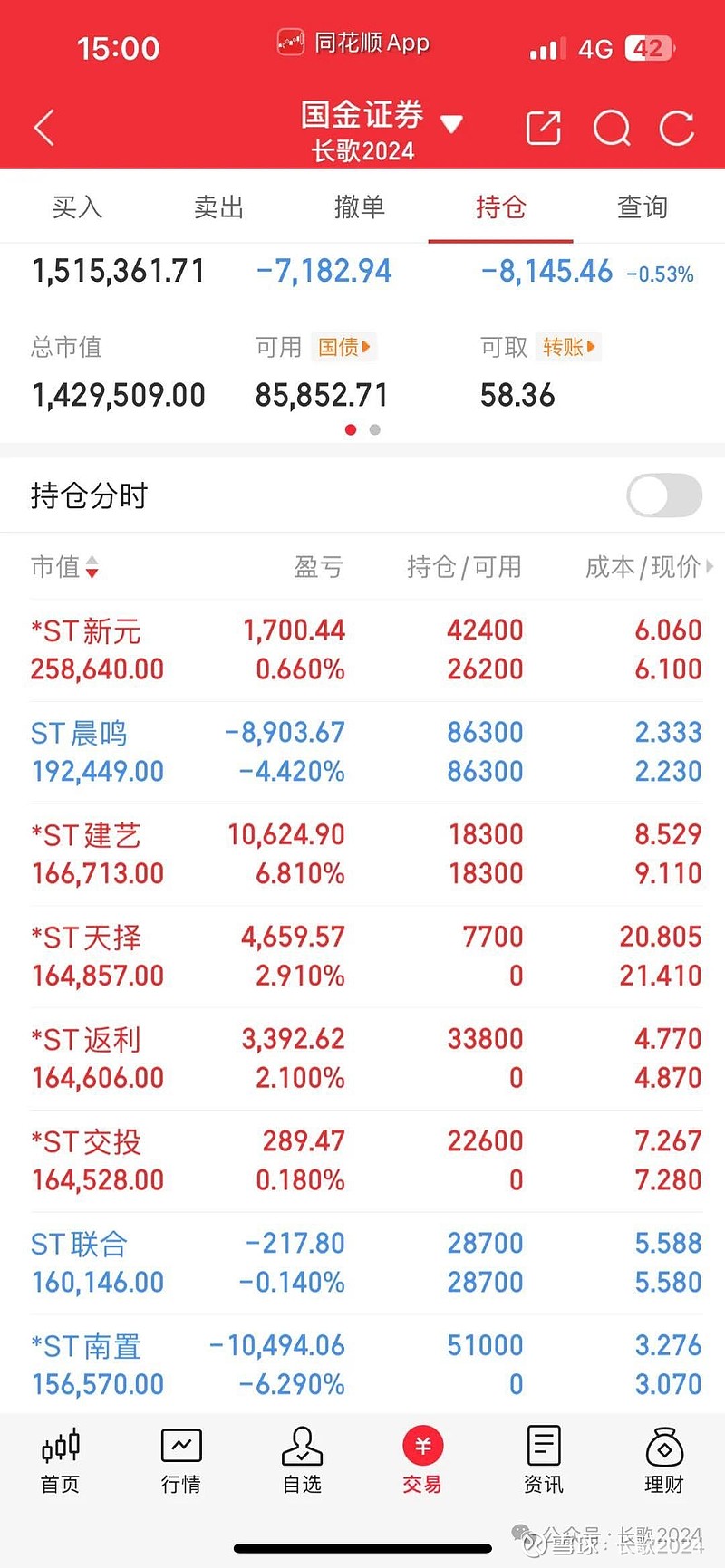725x1568 pixels.
Task: Switch to the 买入 tab
Action: click(77, 207)
